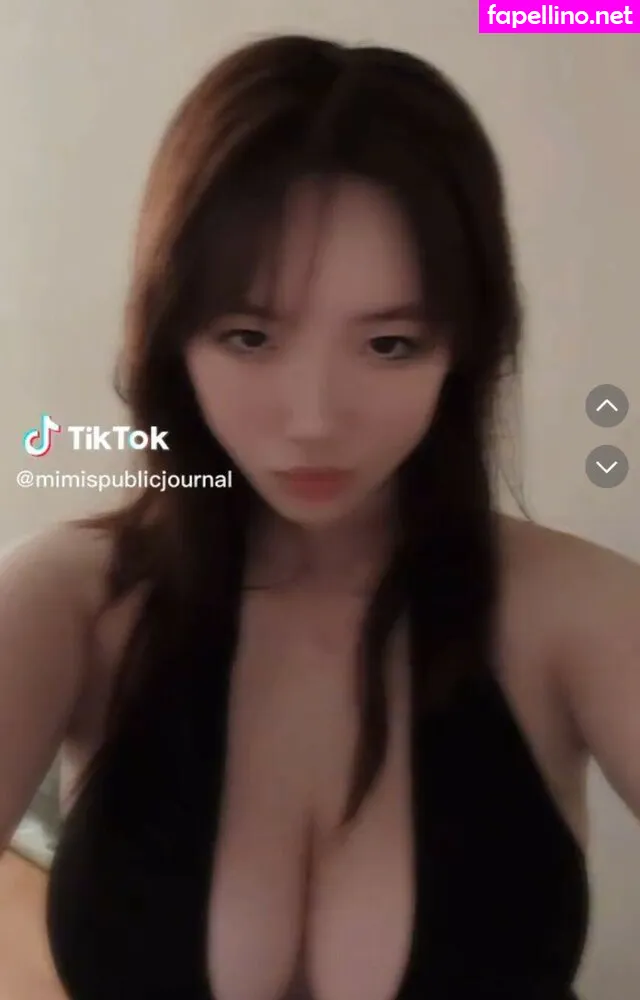Go to the previous video with the up arrow
This screenshot has height=1000, width=640.
(607, 406)
